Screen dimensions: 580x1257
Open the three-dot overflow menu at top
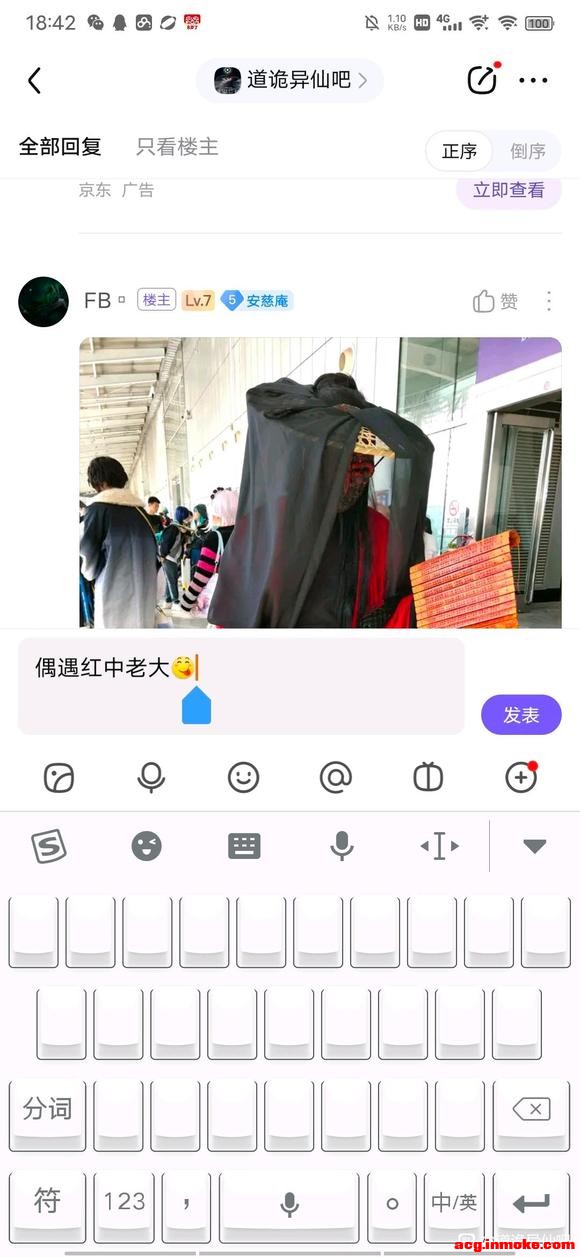coord(533,81)
